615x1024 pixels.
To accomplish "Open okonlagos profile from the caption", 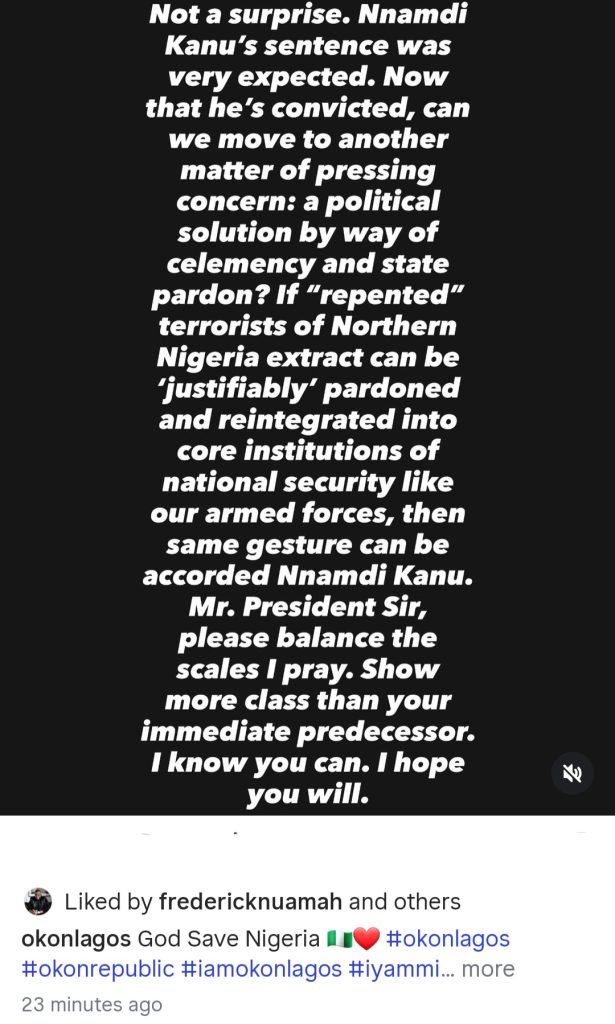I will pyautogui.click(x=74, y=938).
